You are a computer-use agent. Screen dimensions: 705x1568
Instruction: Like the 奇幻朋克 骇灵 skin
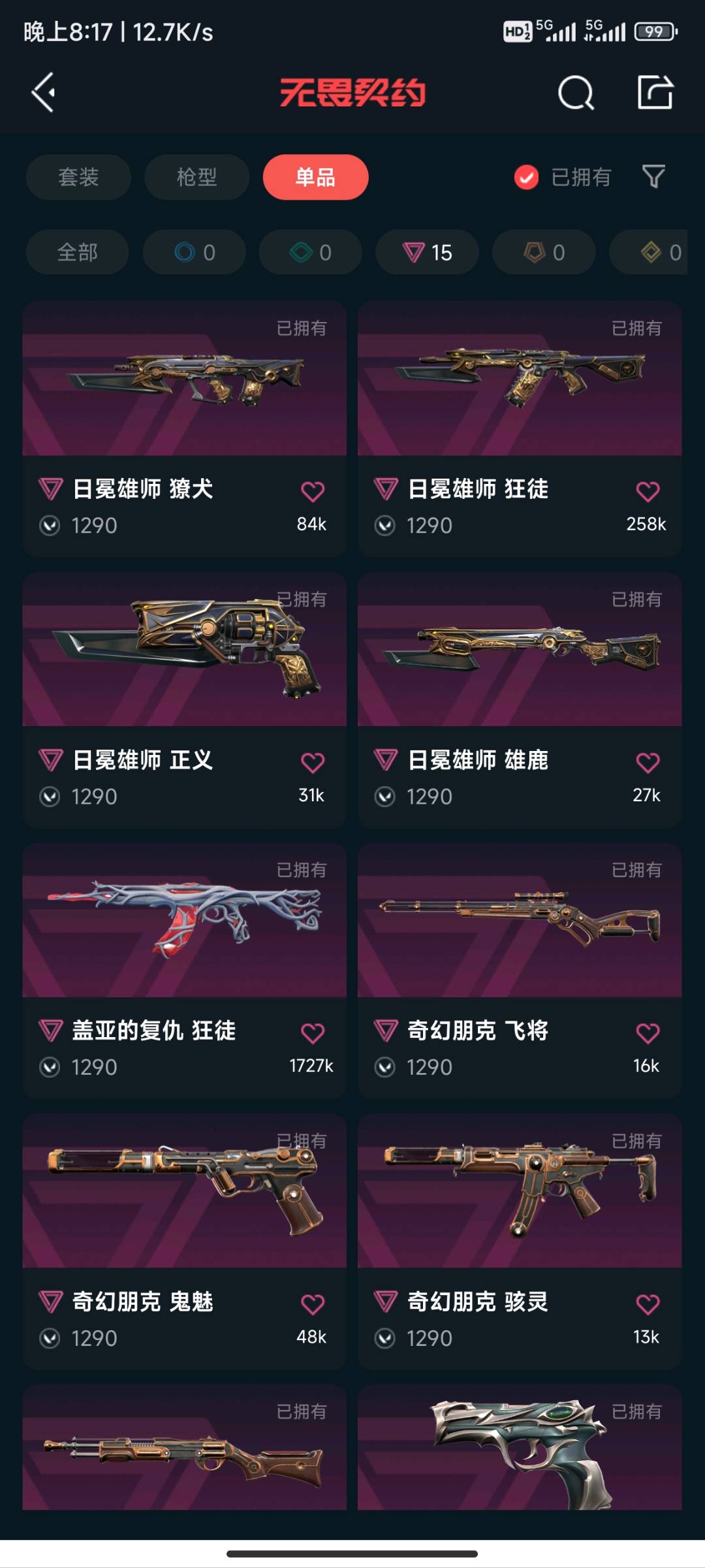click(x=648, y=1304)
